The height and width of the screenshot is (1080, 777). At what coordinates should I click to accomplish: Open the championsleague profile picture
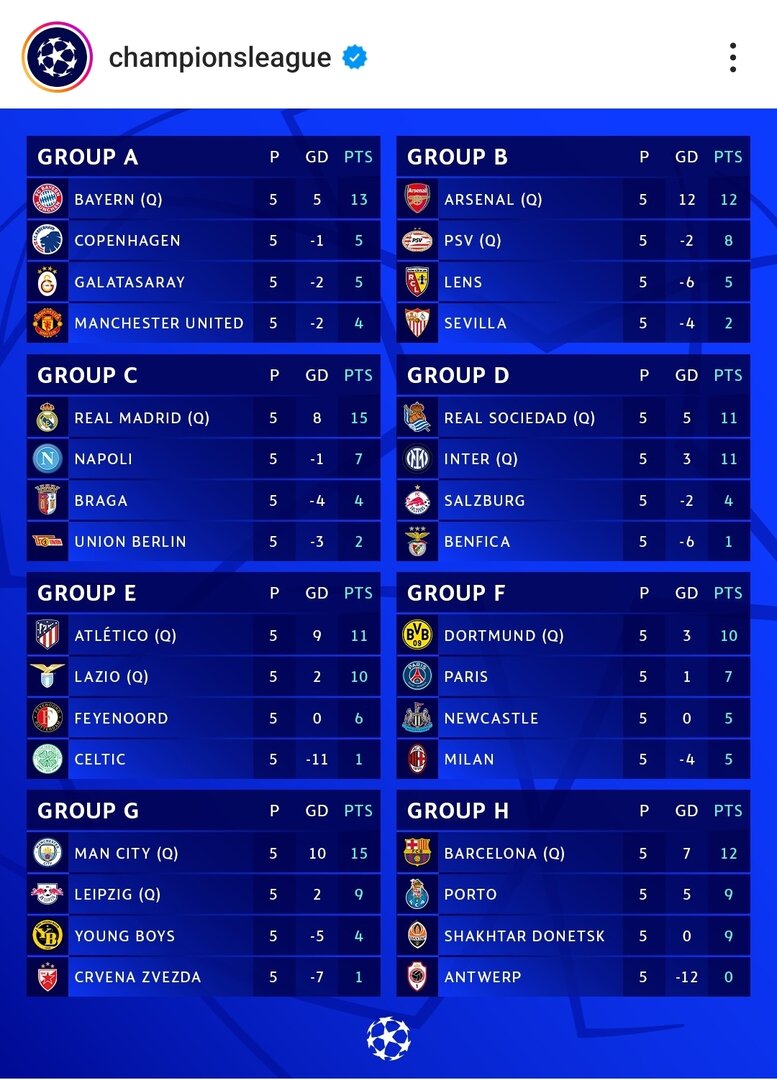click(57, 57)
